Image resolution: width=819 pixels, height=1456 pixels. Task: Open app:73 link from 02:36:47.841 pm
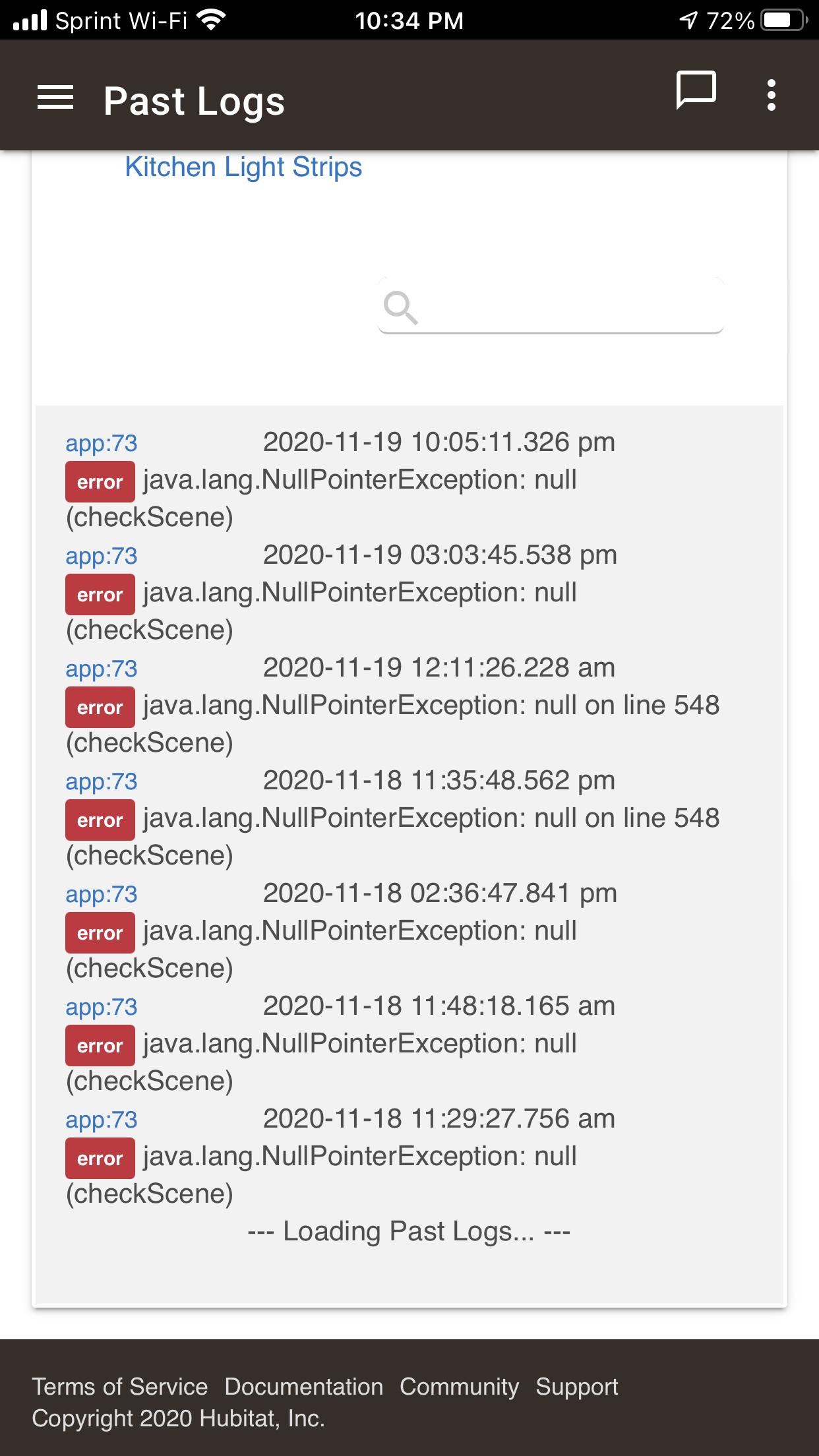point(102,894)
